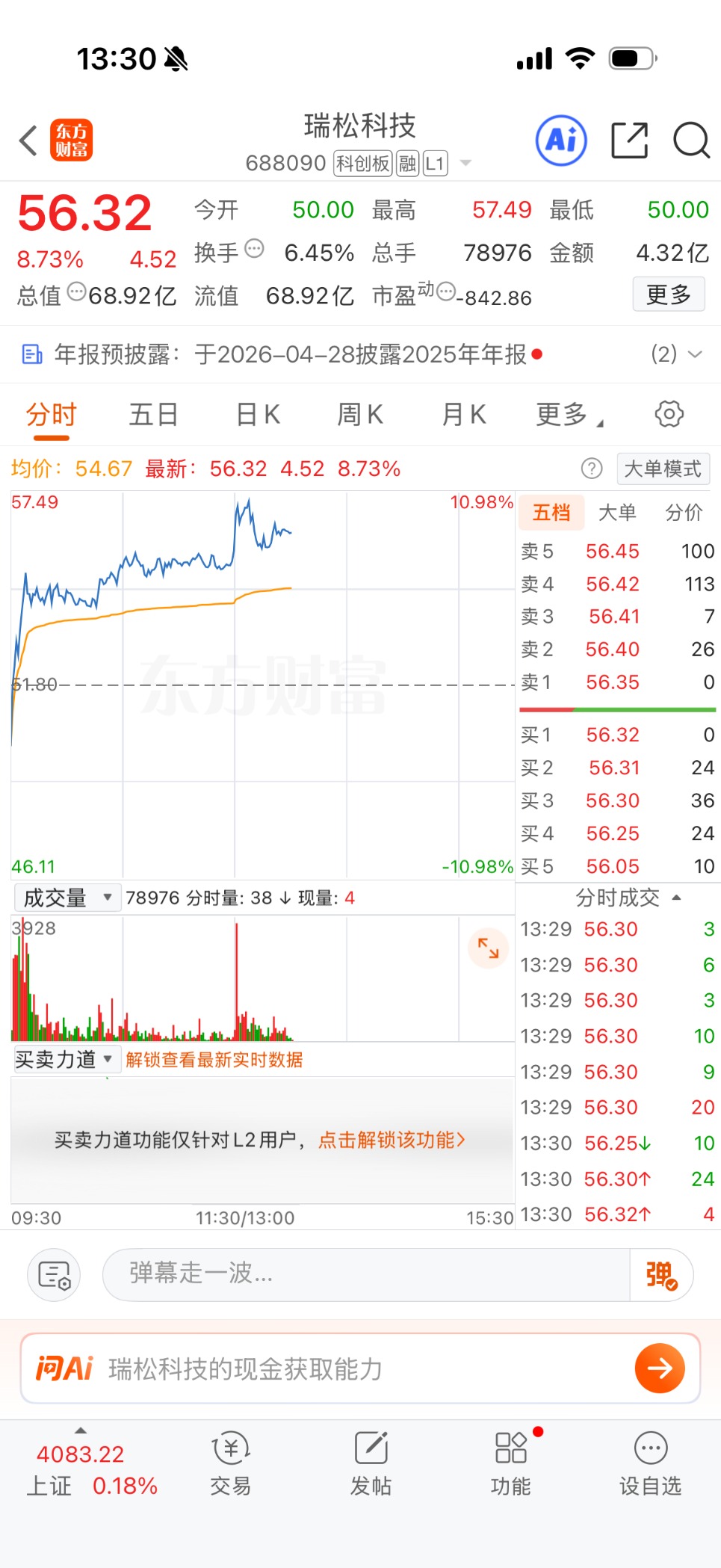Share this stock page
Screen dimensions: 721x1568
tap(629, 140)
